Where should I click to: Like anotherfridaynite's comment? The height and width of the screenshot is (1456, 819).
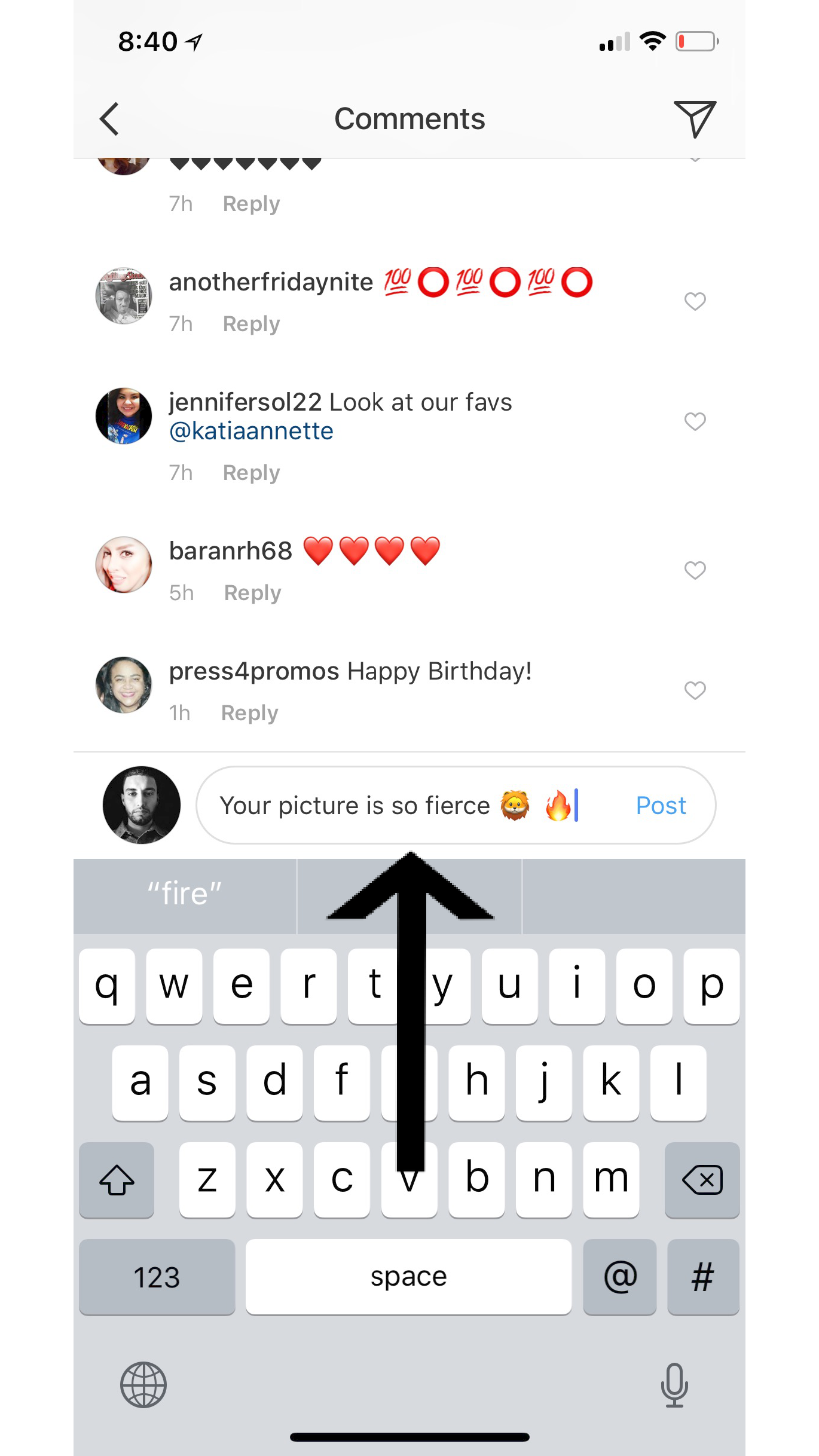point(695,301)
